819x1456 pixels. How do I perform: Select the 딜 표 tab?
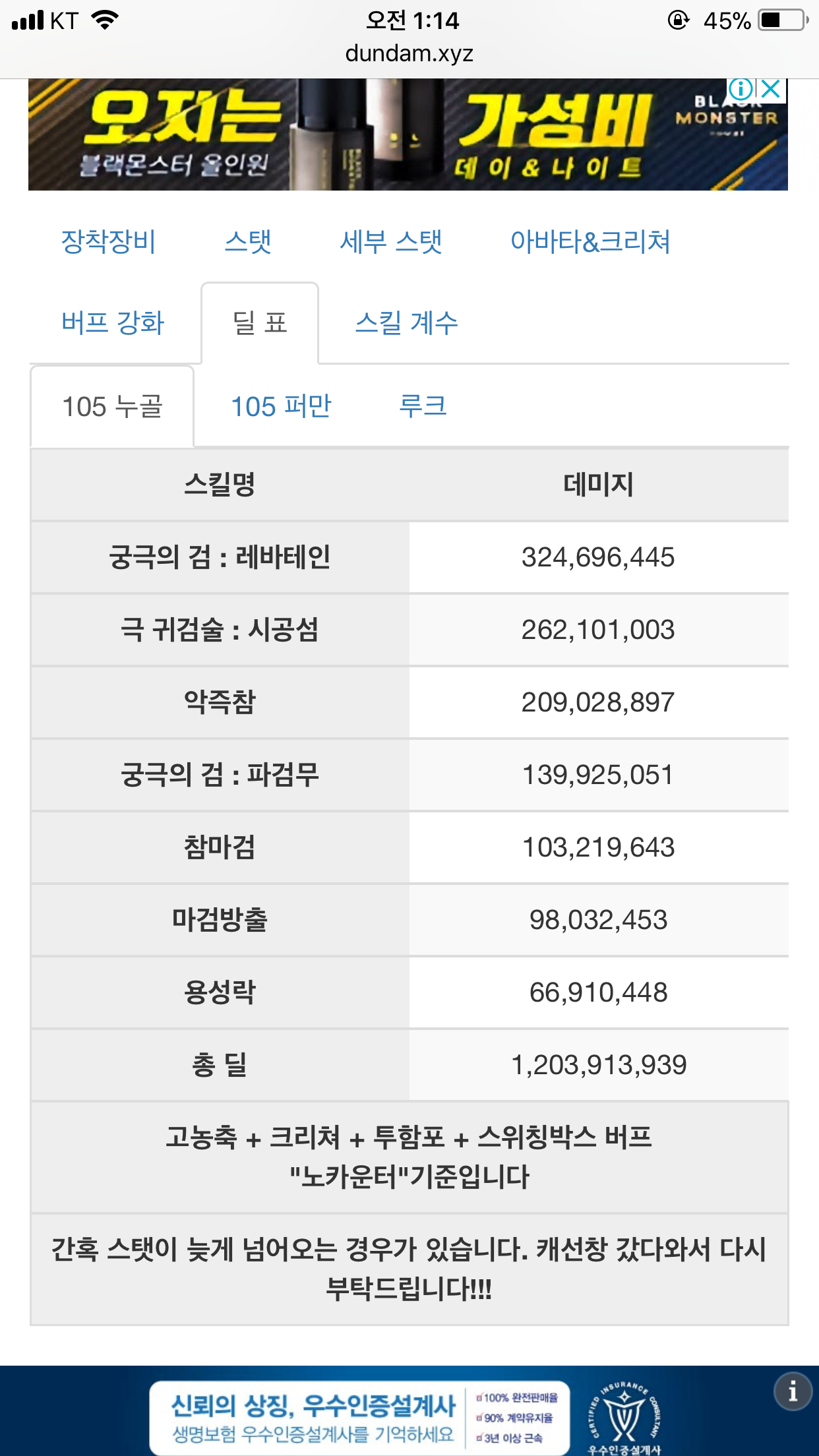click(x=260, y=322)
